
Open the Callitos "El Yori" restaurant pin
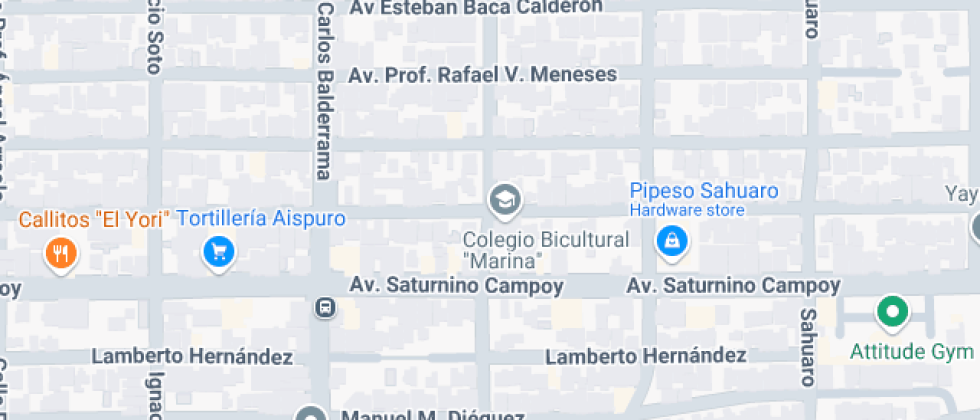[62, 251]
